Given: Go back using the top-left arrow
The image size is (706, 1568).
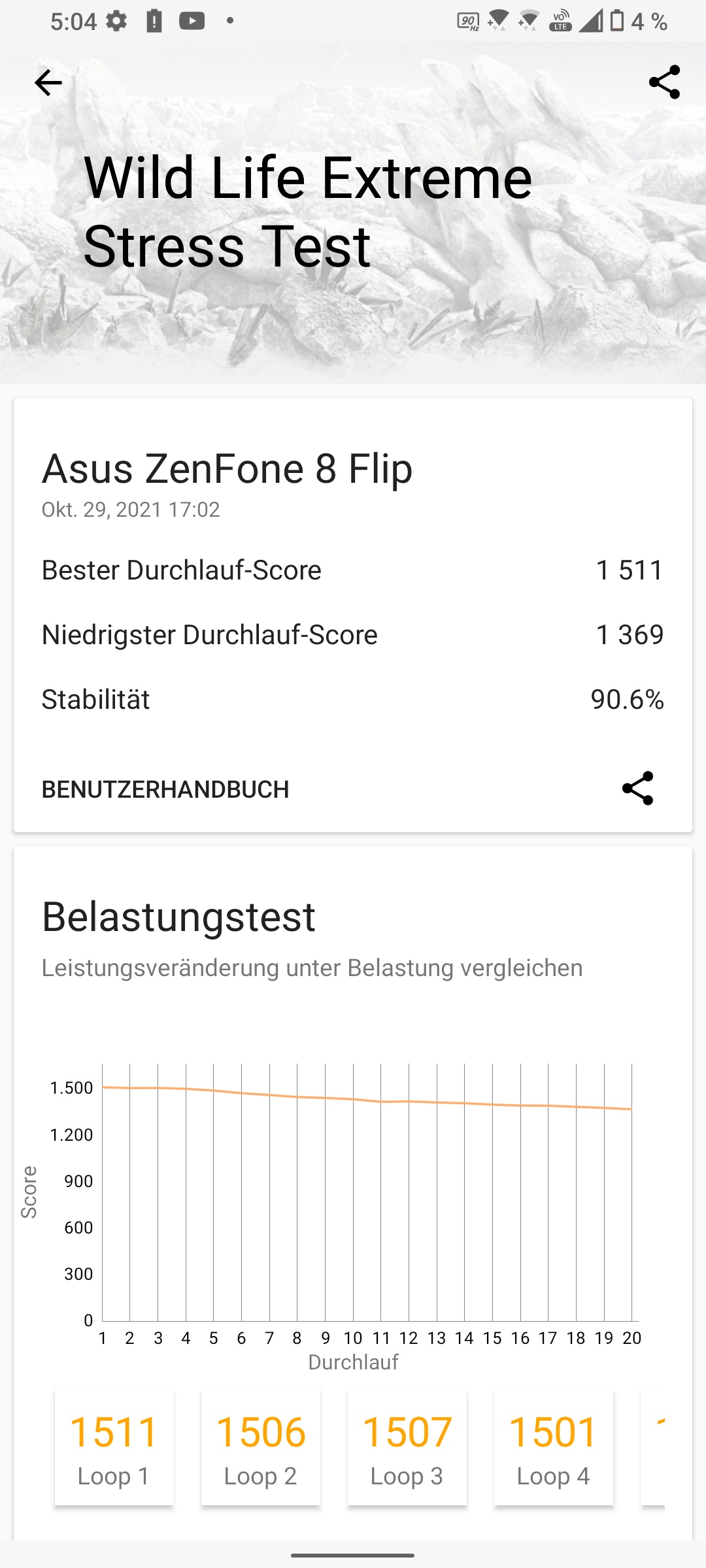Looking at the screenshot, I should (x=48, y=83).
